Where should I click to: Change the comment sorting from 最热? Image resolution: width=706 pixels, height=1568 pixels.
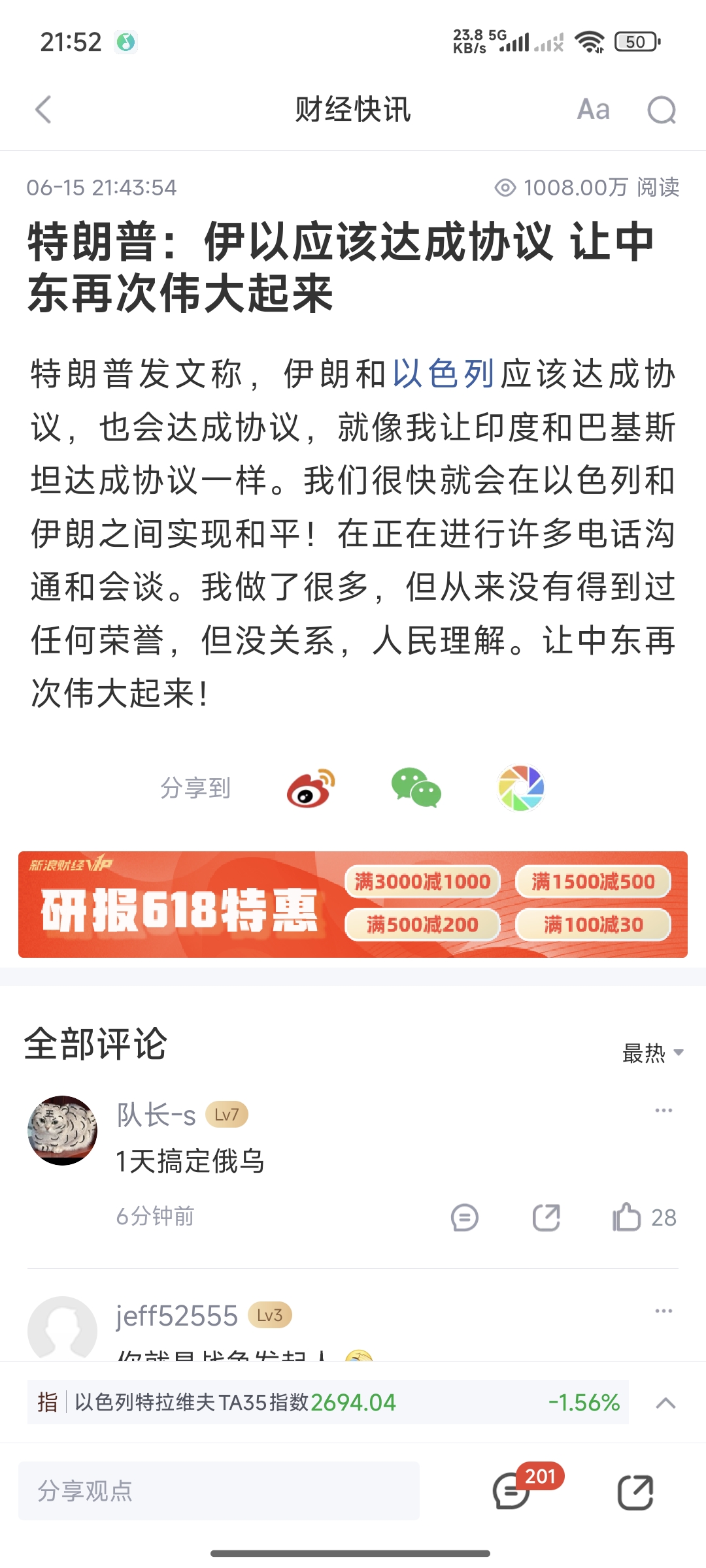coord(652,1053)
